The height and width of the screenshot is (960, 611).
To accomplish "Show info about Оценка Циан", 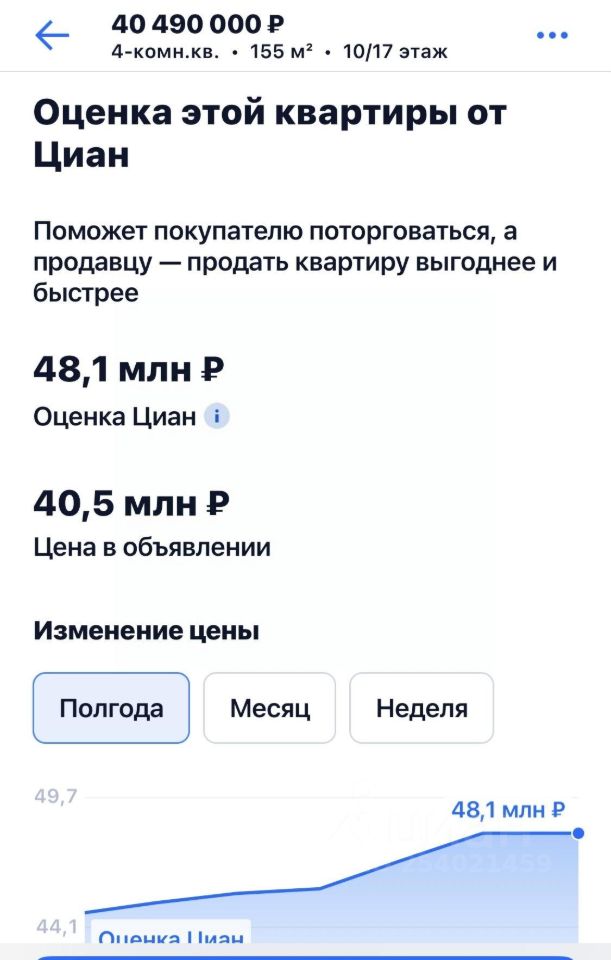I will 217,417.
